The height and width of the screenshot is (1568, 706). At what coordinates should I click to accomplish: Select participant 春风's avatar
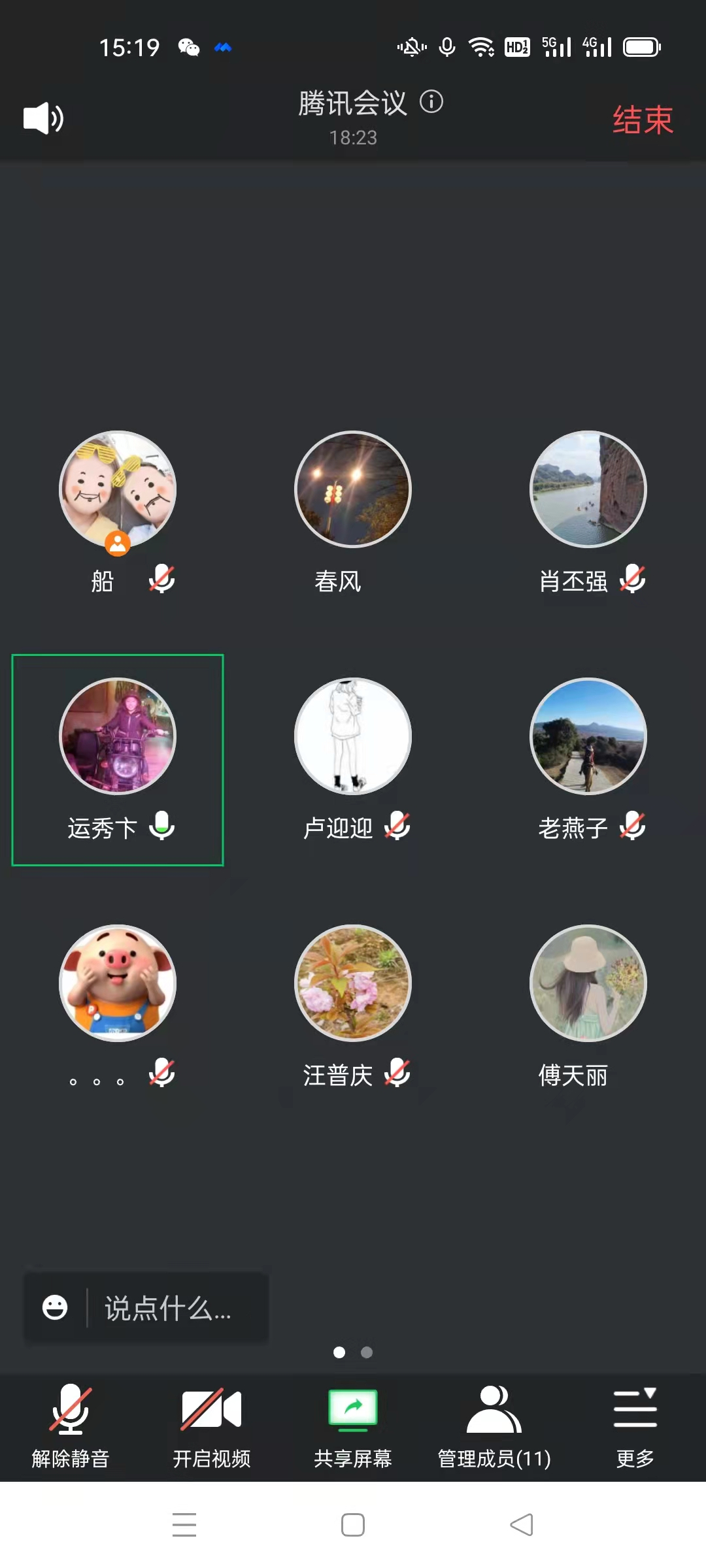[x=353, y=489]
